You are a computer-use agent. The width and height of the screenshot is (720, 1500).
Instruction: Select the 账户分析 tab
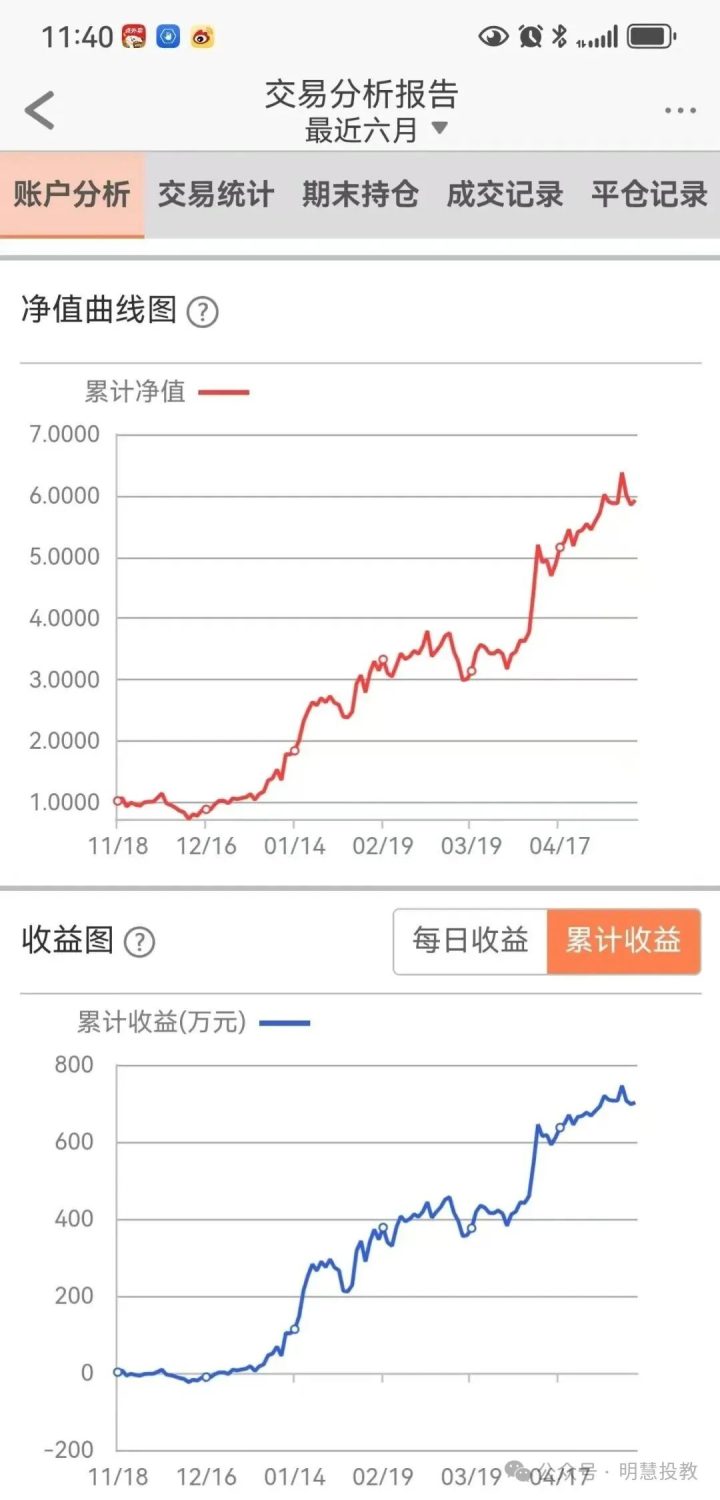(72, 194)
